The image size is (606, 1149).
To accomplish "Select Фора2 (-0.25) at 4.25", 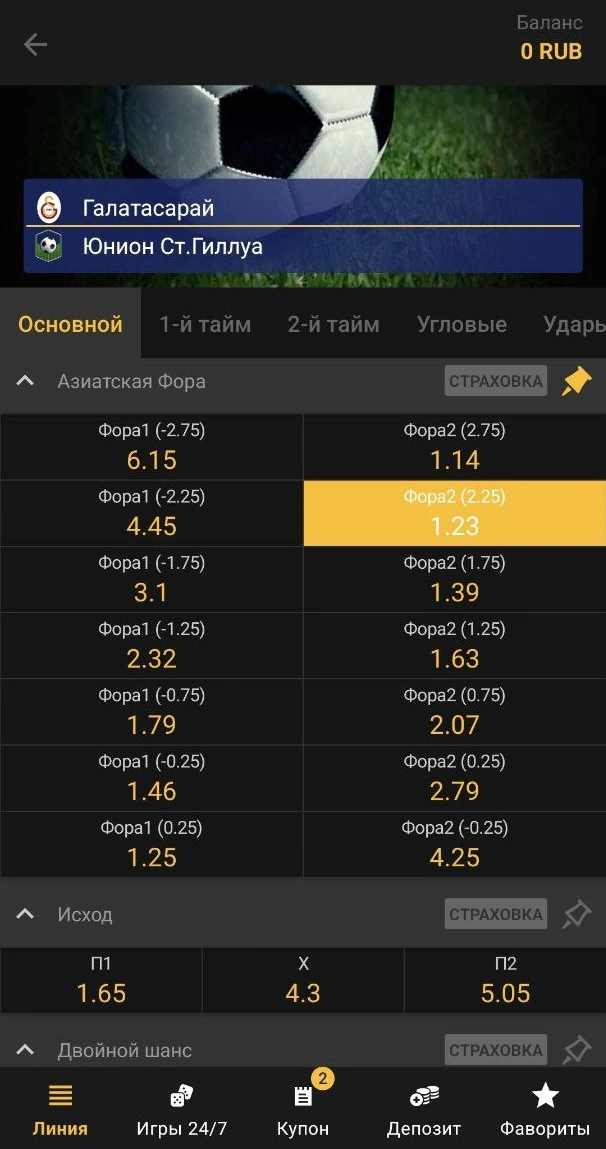I will coord(454,844).
